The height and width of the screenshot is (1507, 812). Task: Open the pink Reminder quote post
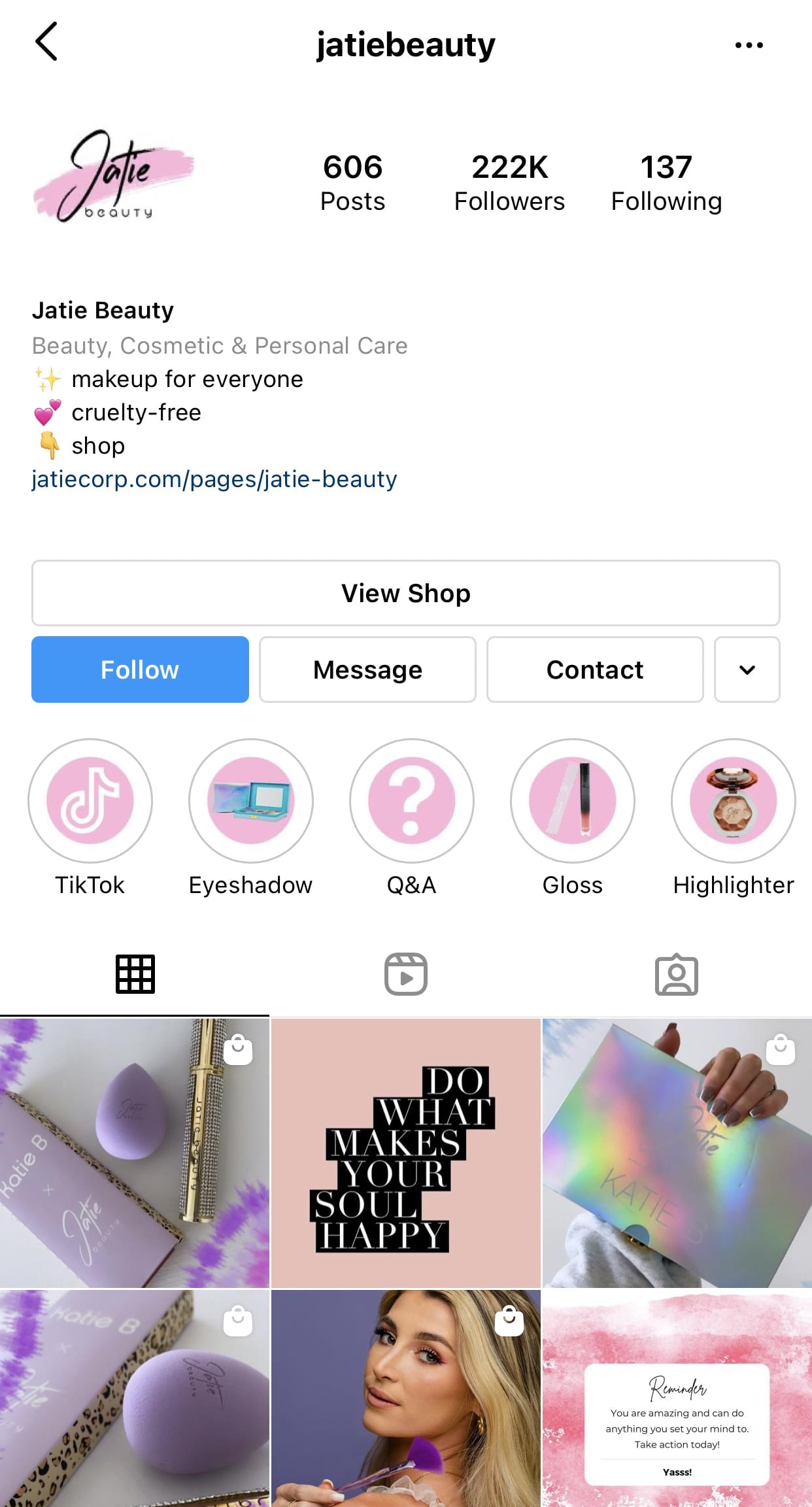[x=676, y=1399]
